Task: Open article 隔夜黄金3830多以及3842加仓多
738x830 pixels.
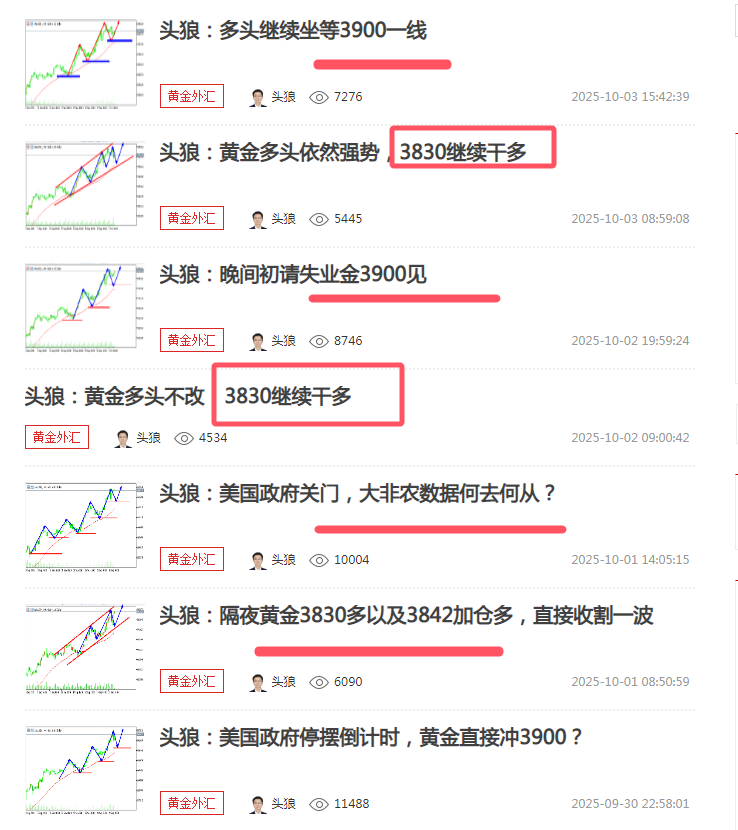Action: tap(406, 615)
